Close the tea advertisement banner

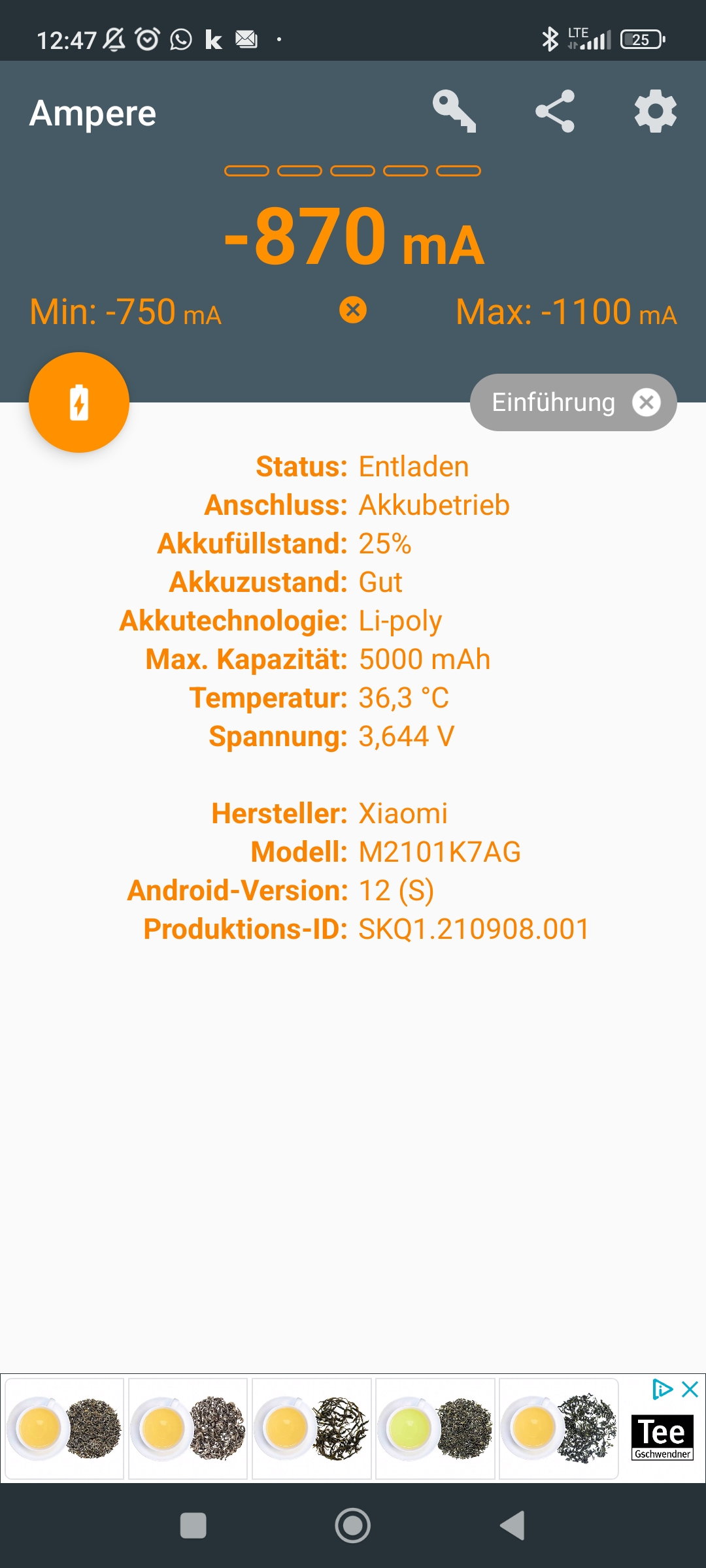point(690,1390)
